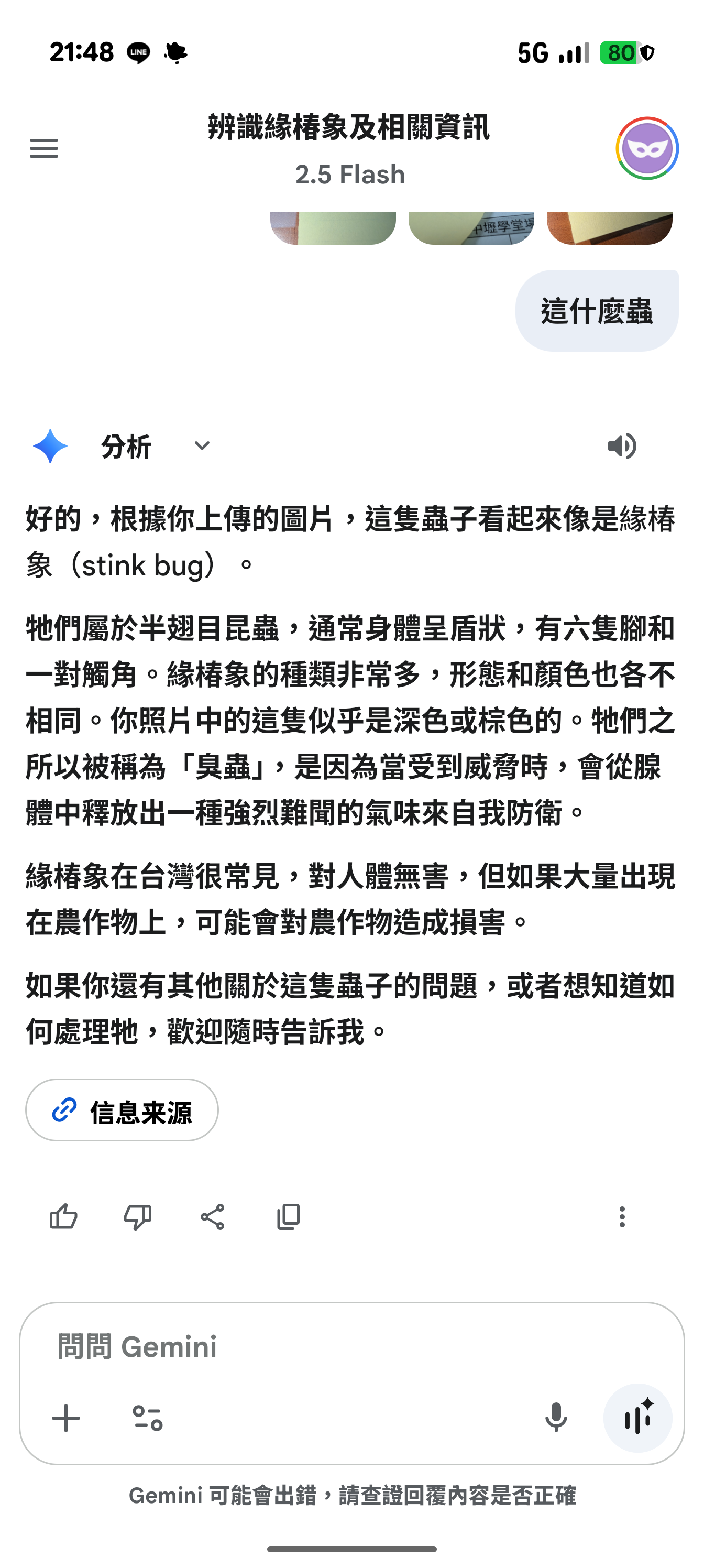Tap the plus icon to add attachment
Viewport: 704px width, 1568px height.
tap(67, 1418)
